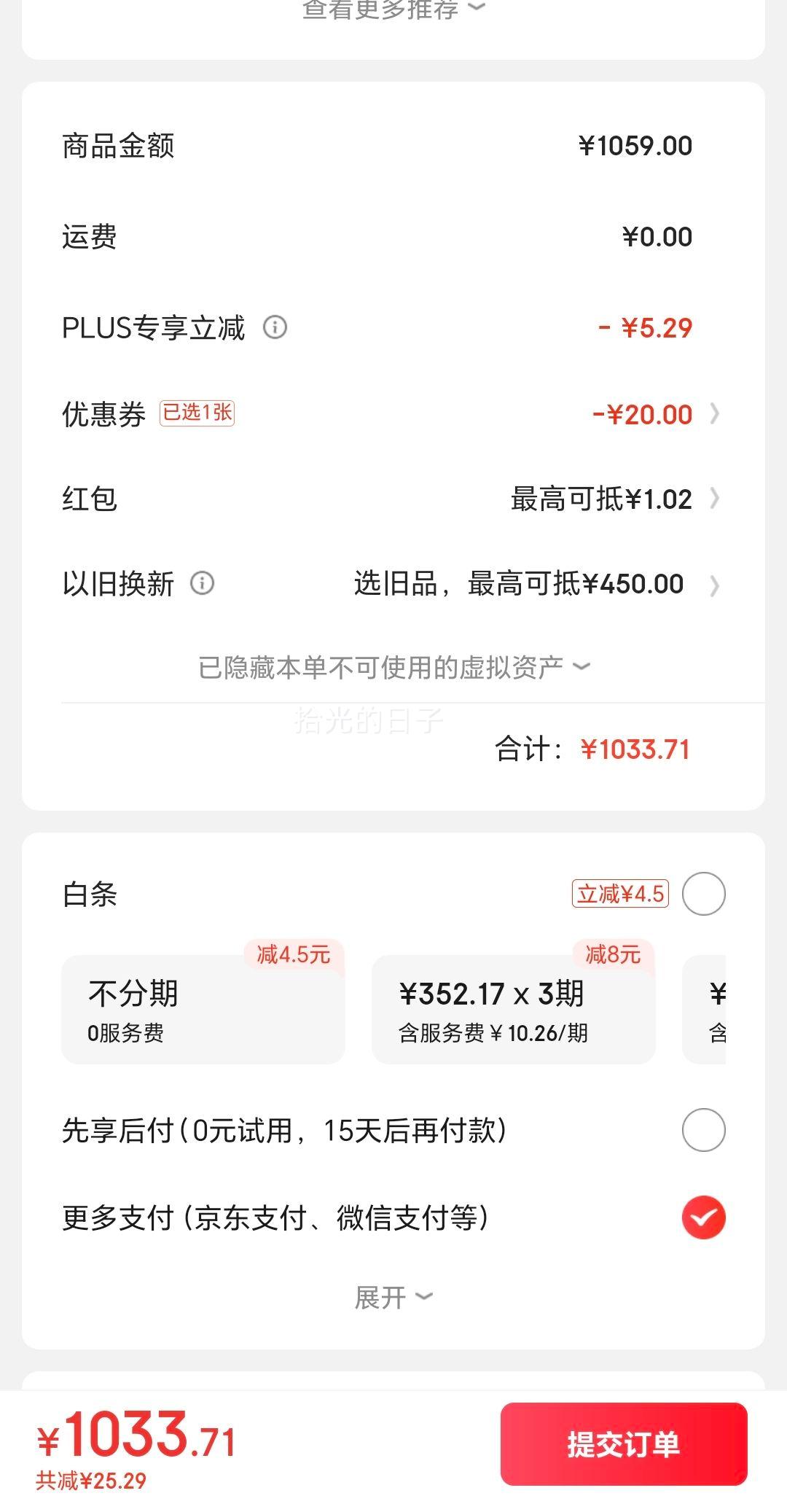Select 更多支付 (京东支付、微信支付等)
Screen dimensions: 787x1512
(x=703, y=1217)
